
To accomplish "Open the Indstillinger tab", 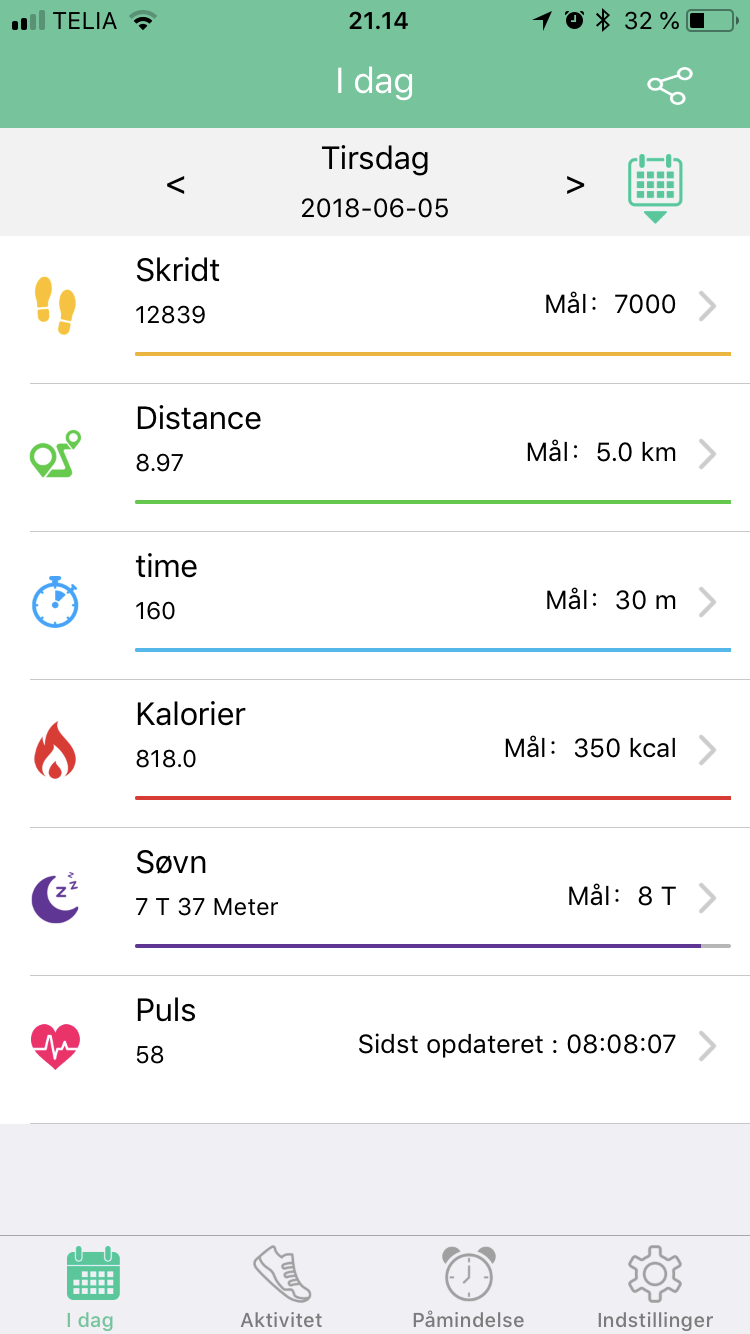I will [x=655, y=1286].
